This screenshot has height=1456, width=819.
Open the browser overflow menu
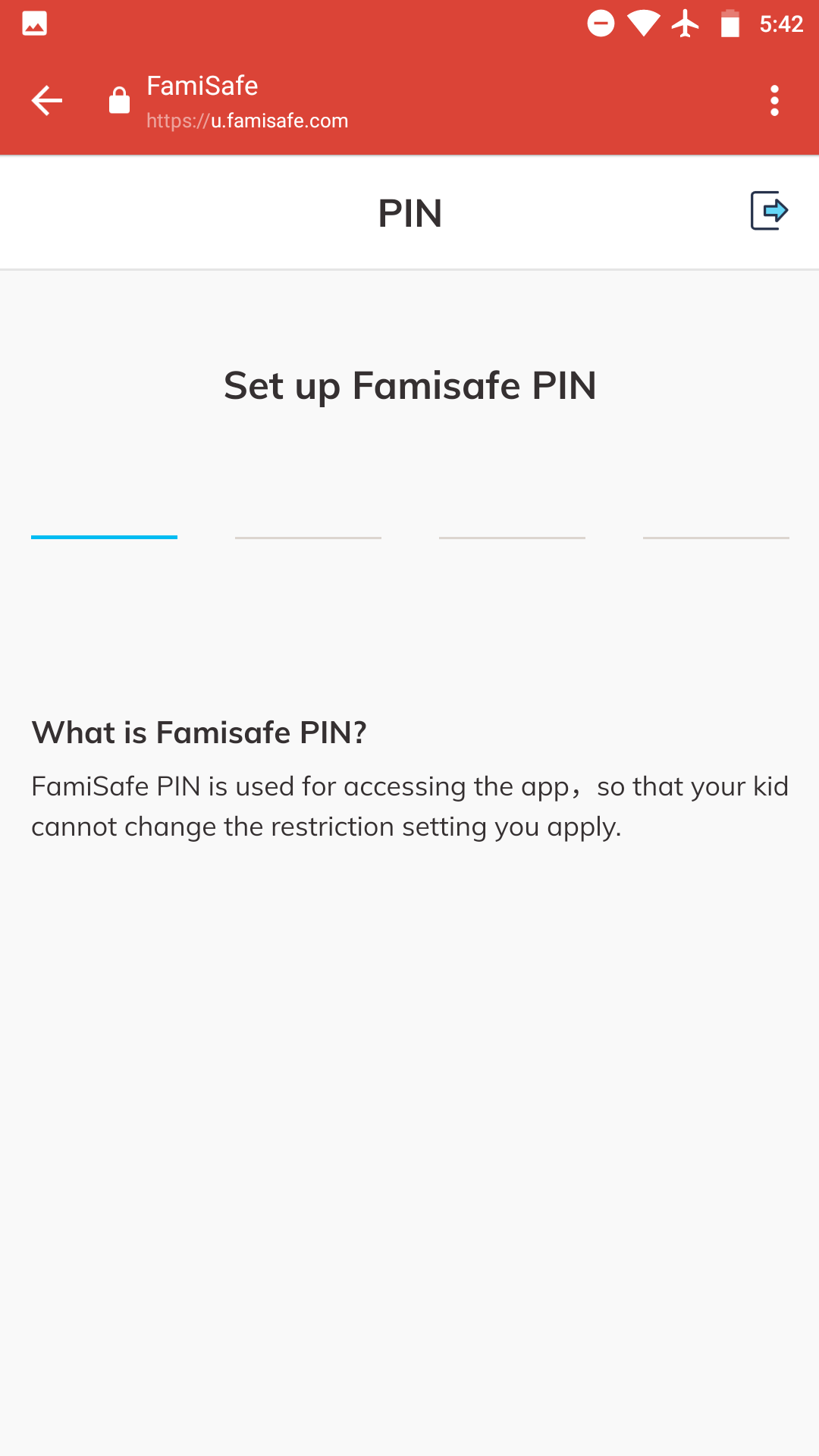pos(773,101)
